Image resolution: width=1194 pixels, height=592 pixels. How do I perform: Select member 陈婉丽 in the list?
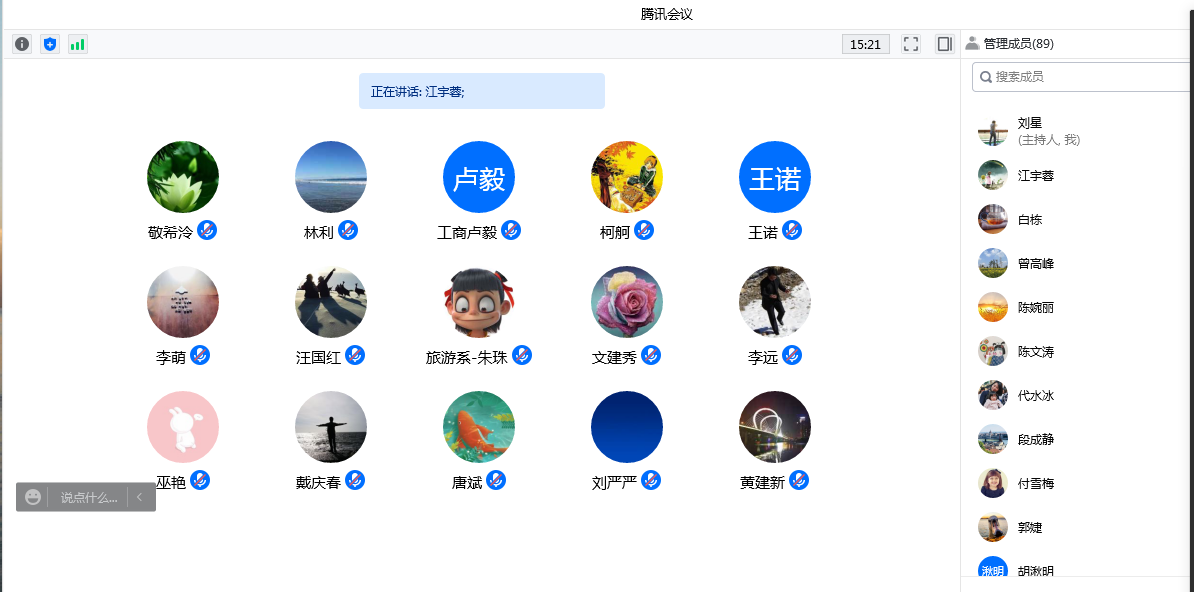tap(1036, 307)
